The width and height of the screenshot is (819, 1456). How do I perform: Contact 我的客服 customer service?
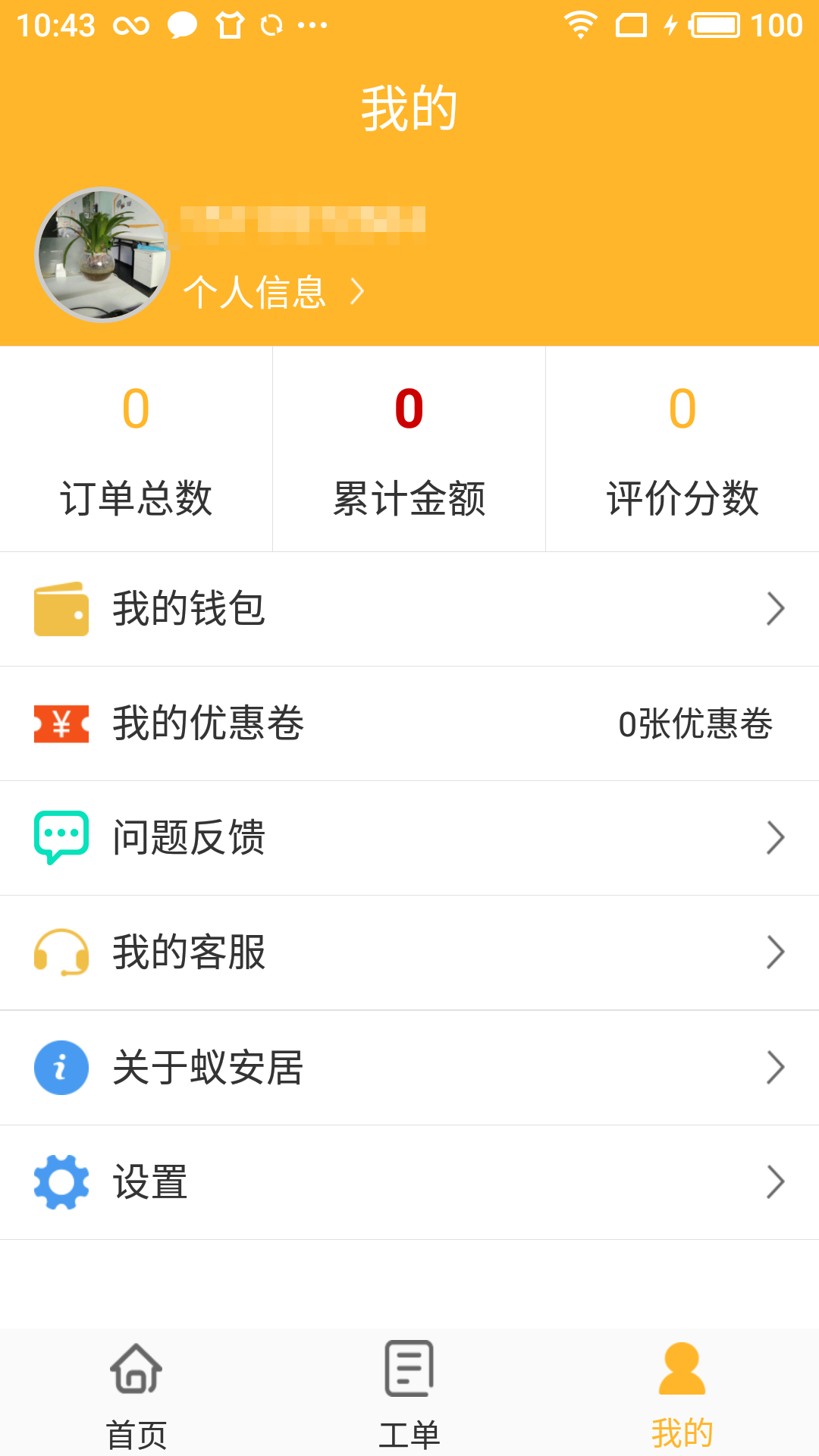click(x=409, y=952)
